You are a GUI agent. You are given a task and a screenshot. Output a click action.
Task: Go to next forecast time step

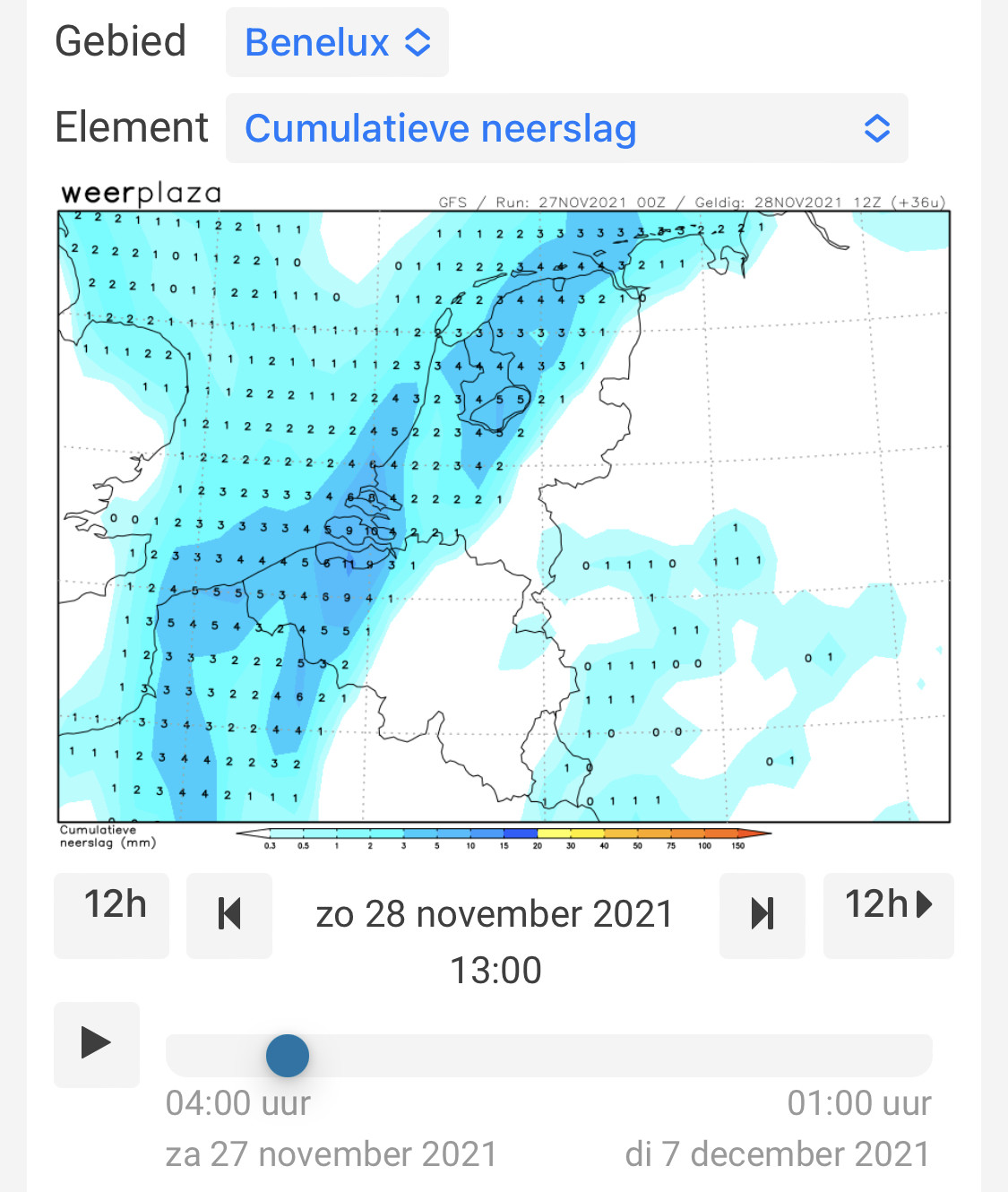click(x=762, y=915)
